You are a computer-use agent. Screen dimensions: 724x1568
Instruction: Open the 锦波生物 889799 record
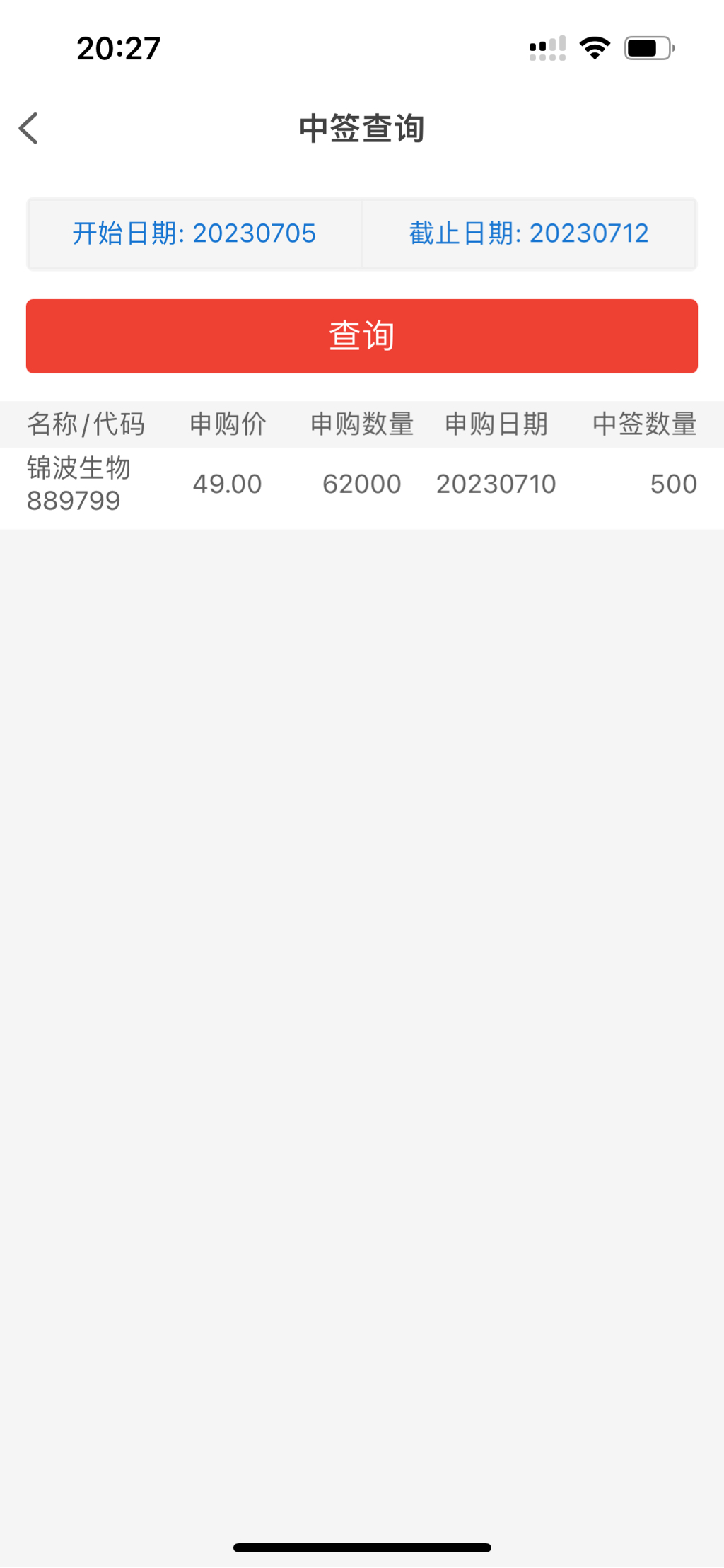[x=362, y=485]
